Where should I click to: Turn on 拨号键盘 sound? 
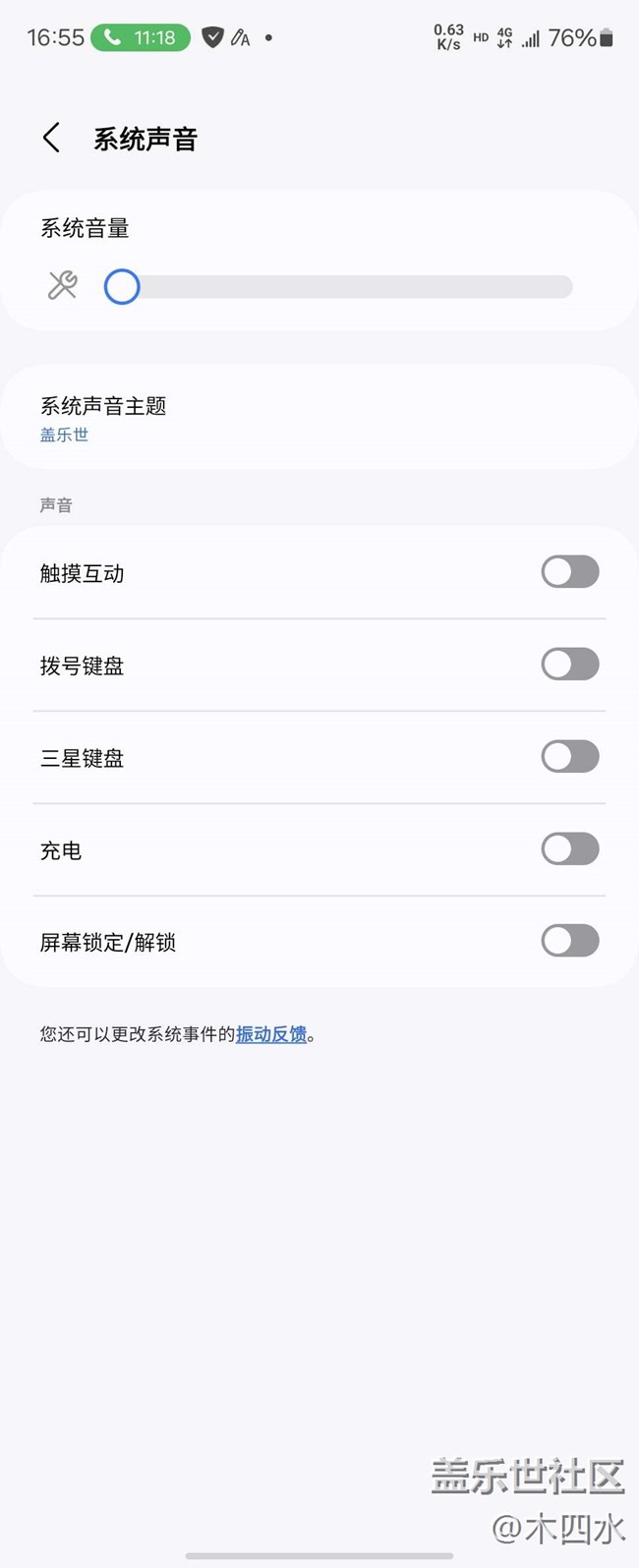pyautogui.click(x=570, y=665)
